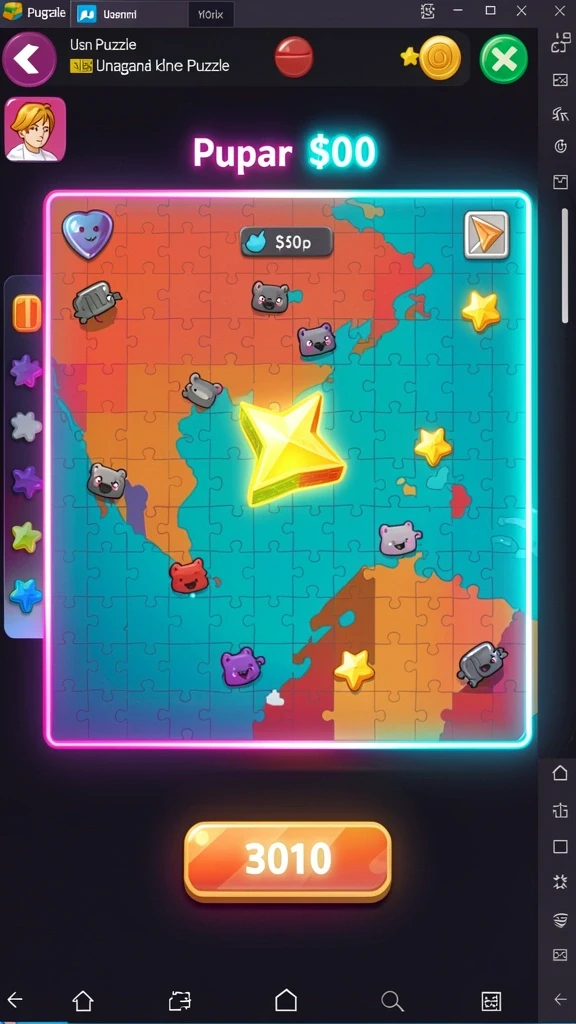The width and height of the screenshot is (576, 1024).
Task: Tap the $50p hint chip
Action: [x=287, y=242]
